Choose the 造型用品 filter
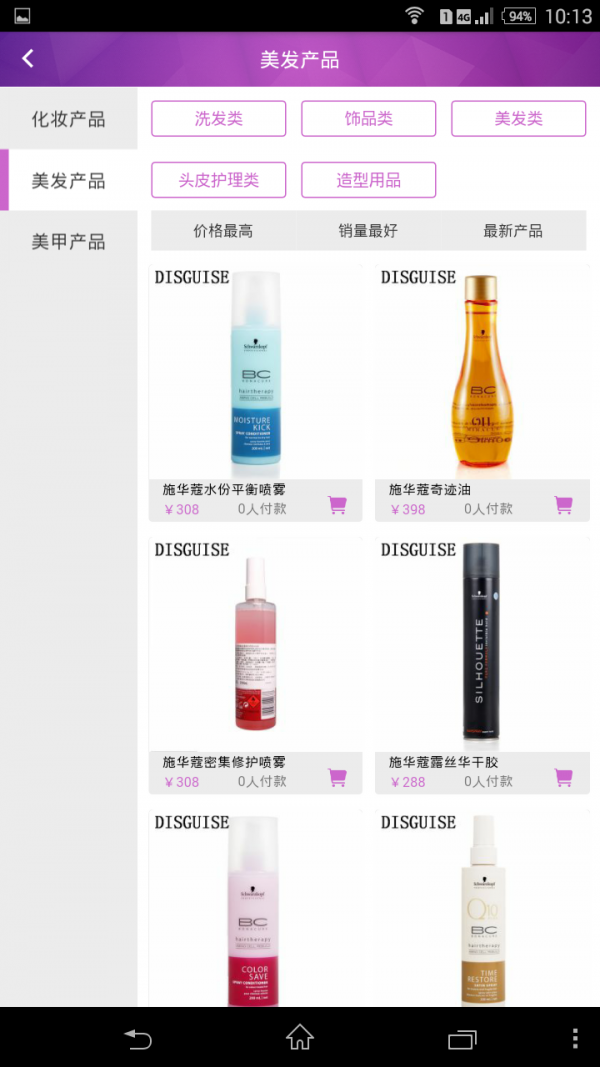600x1067 pixels. click(x=368, y=180)
